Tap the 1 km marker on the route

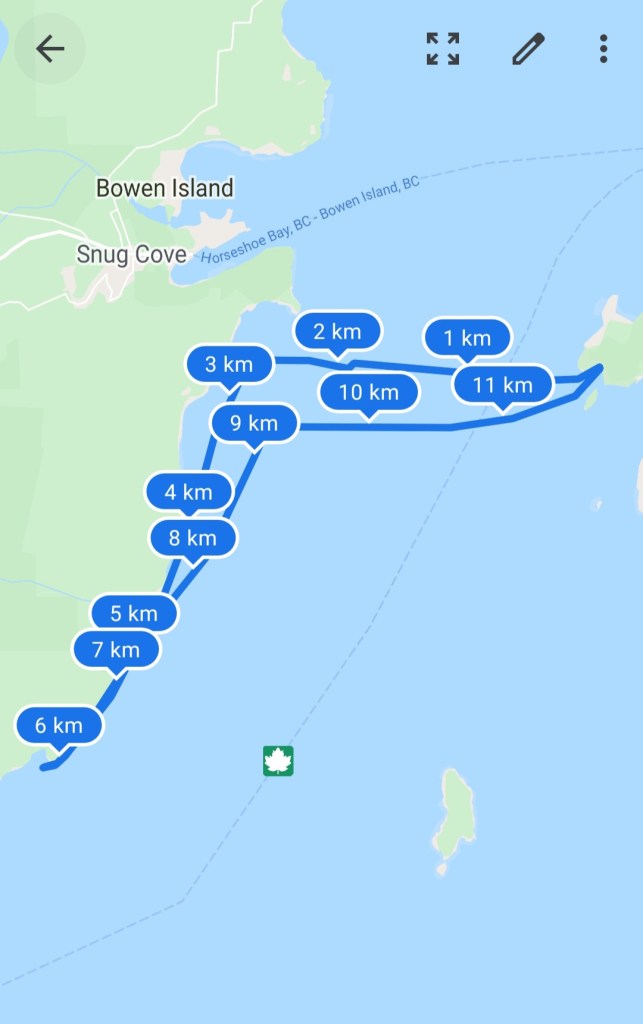point(467,338)
